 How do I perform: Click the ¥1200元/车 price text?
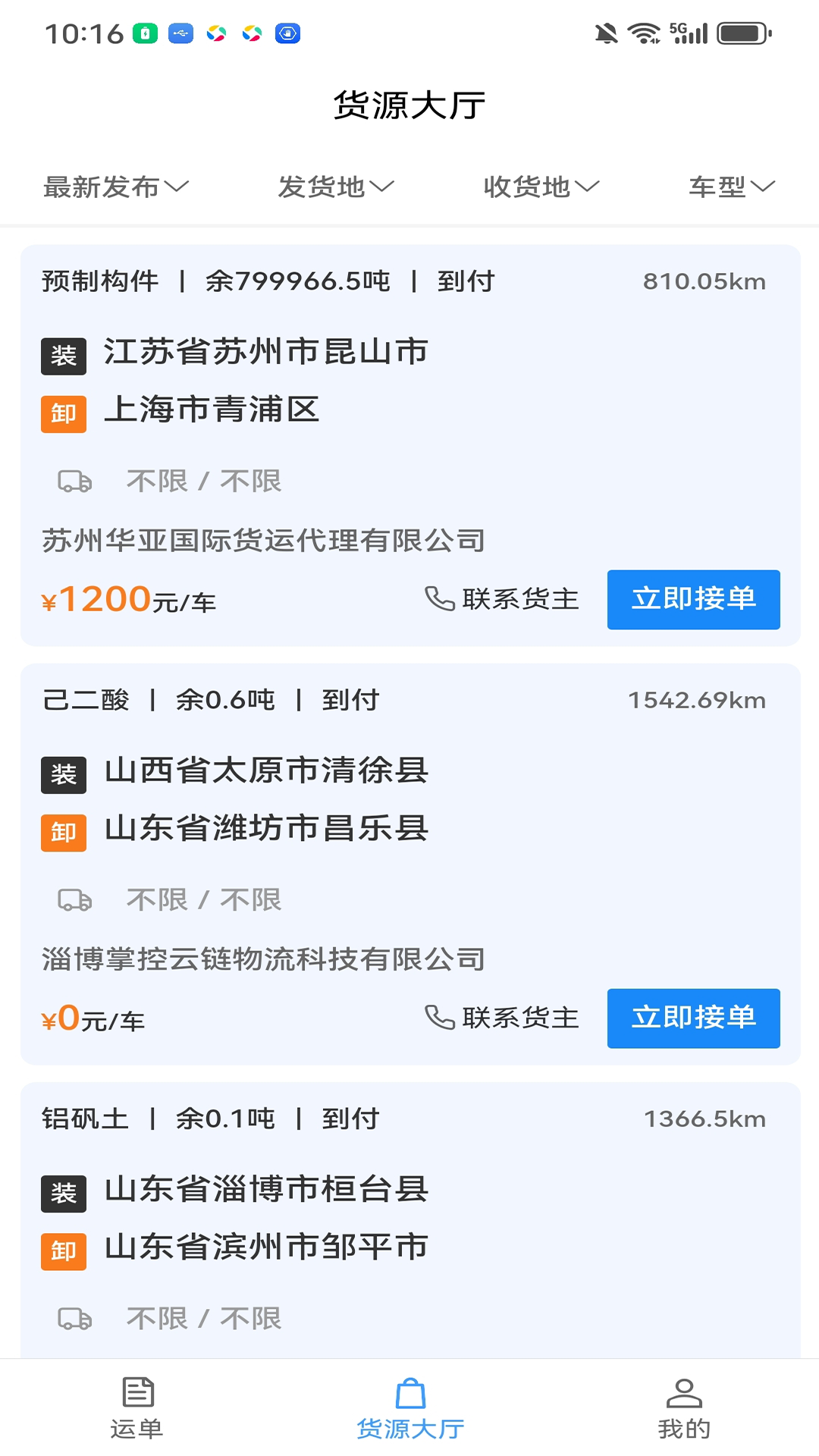pos(128,599)
